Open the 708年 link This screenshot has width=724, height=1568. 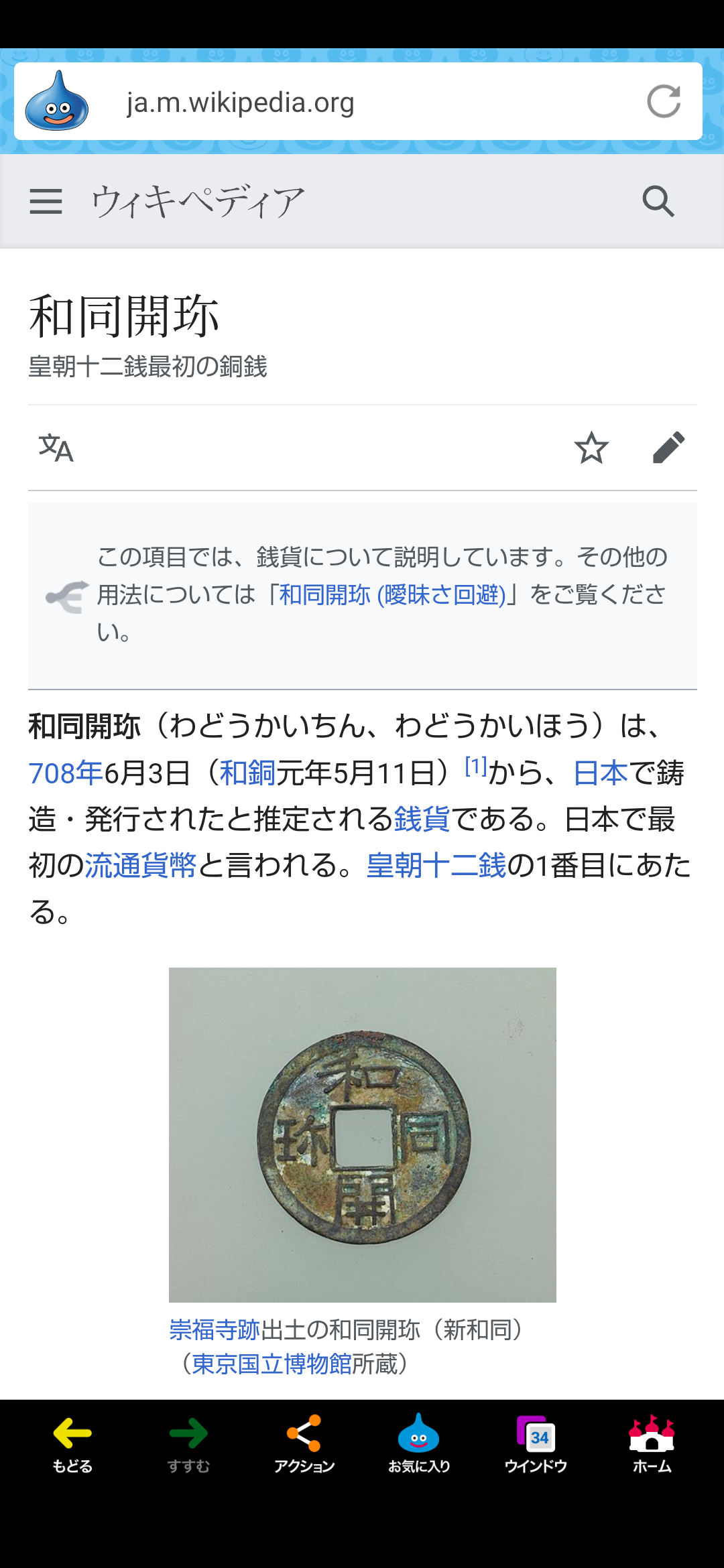coord(65,773)
